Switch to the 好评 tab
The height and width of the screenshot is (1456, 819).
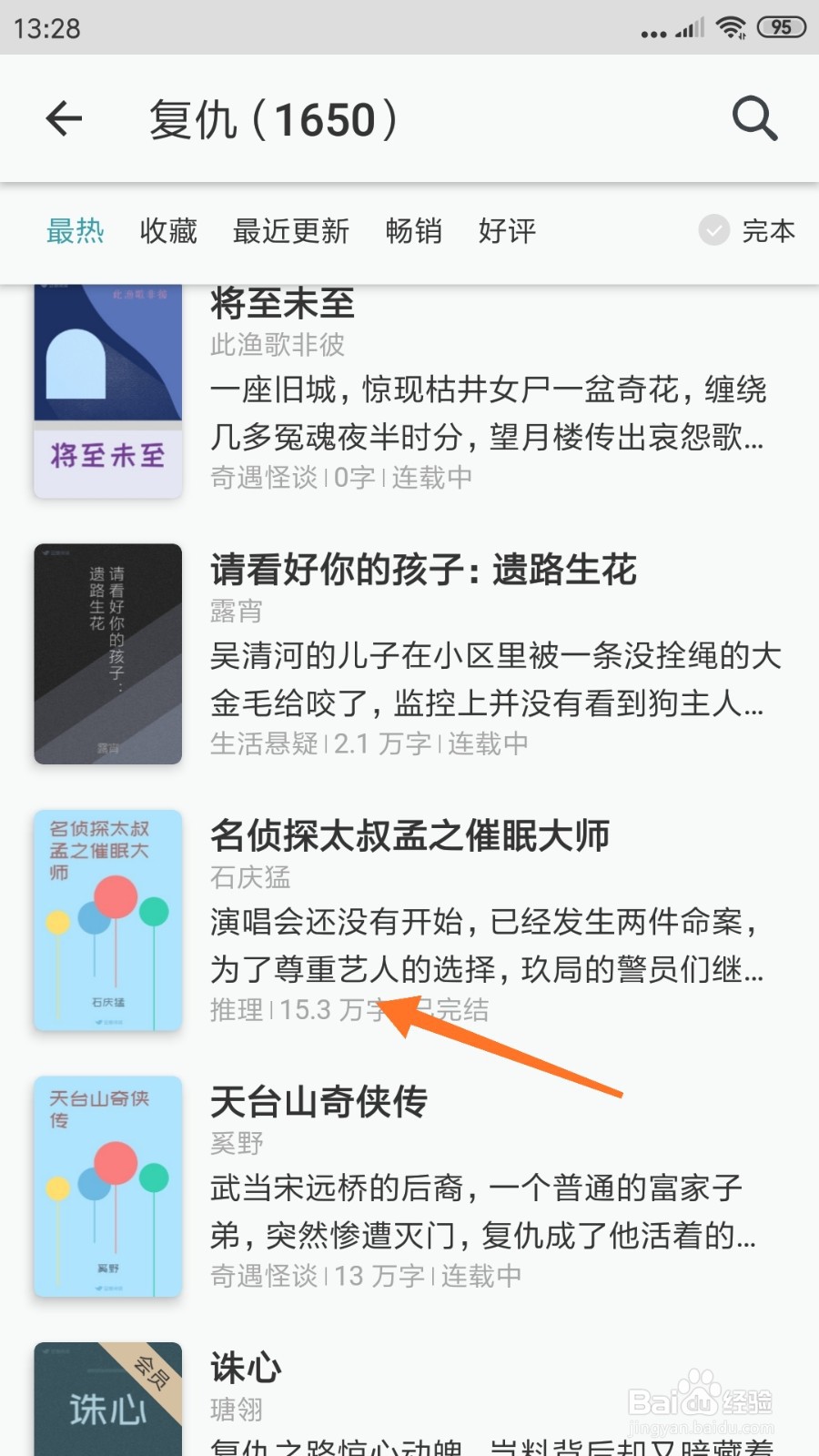(x=507, y=232)
